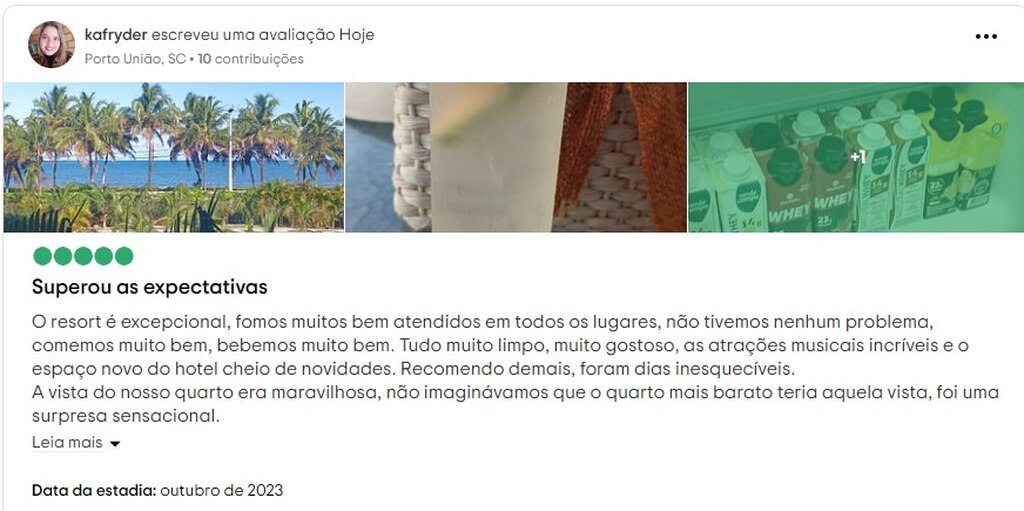Viewport: 1024px width, 511px height.
Task: Open the review's three-dot overflow menu
Action: (x=986, y=37)
